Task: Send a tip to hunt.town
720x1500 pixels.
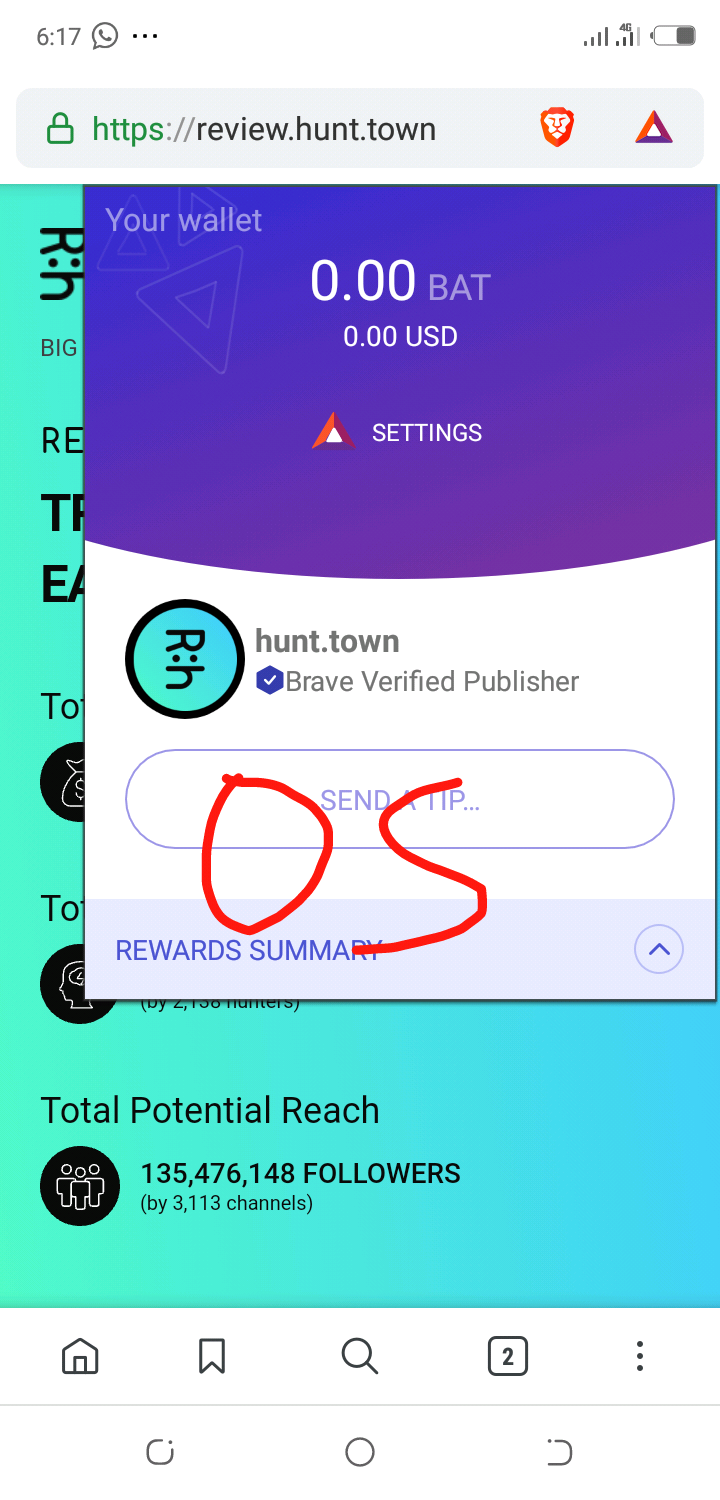Action: pos(400,799)
